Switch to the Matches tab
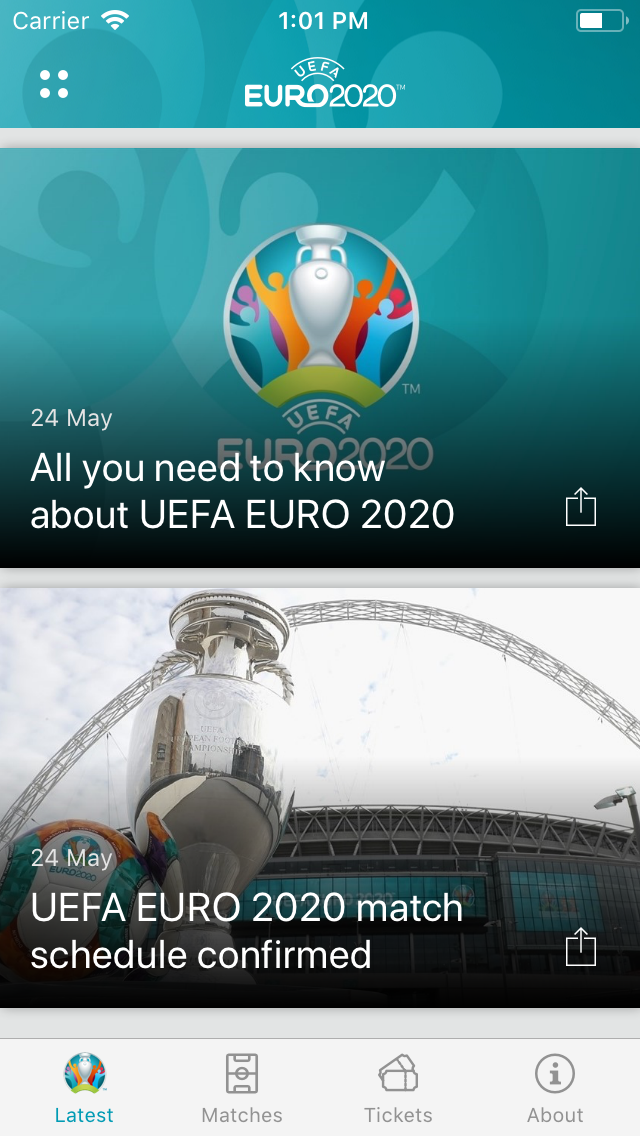The height and width of the screenshot is (1136, 640). coord(242,1088)
